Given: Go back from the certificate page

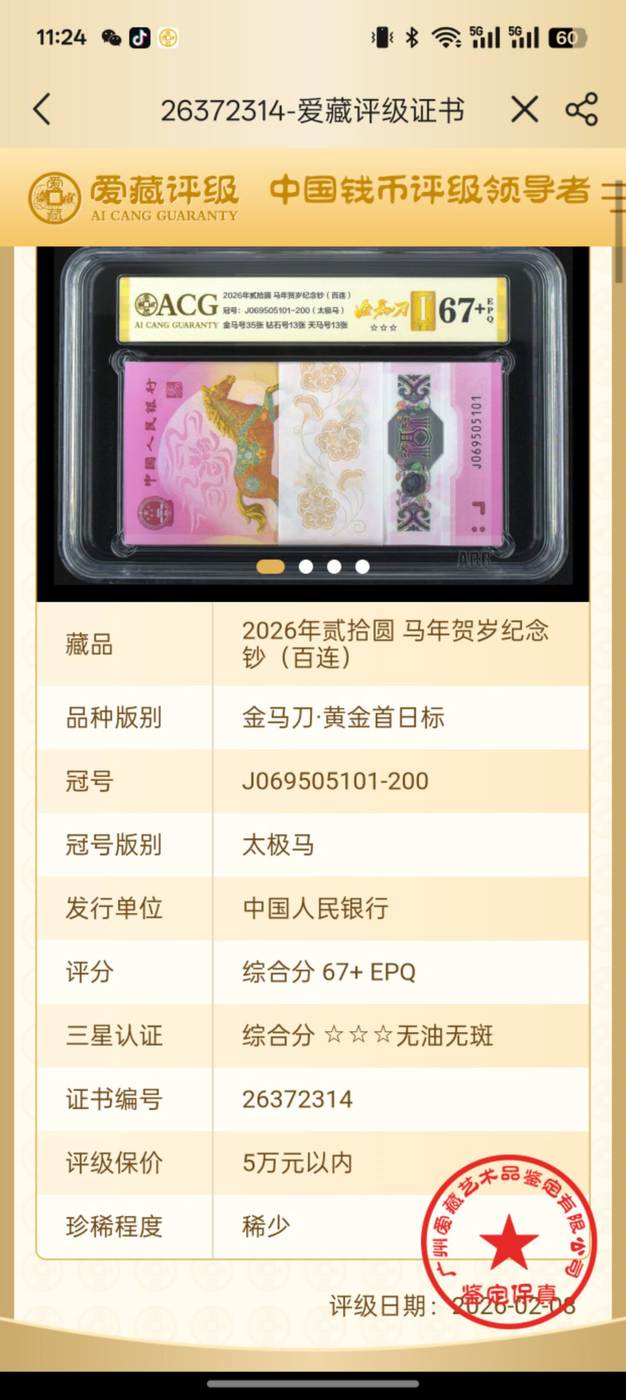Looking at the screenshot, I should (41, 109).
